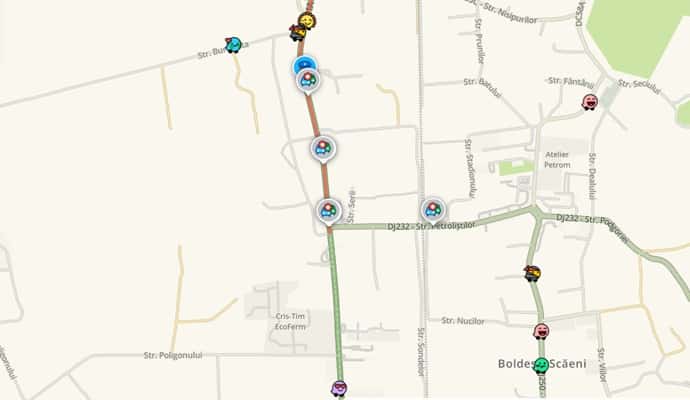Tap the pink Wazer near Str. Fântânii
Image resolution: width=690 pixels, height=400 pixels.
pos(590,101)
